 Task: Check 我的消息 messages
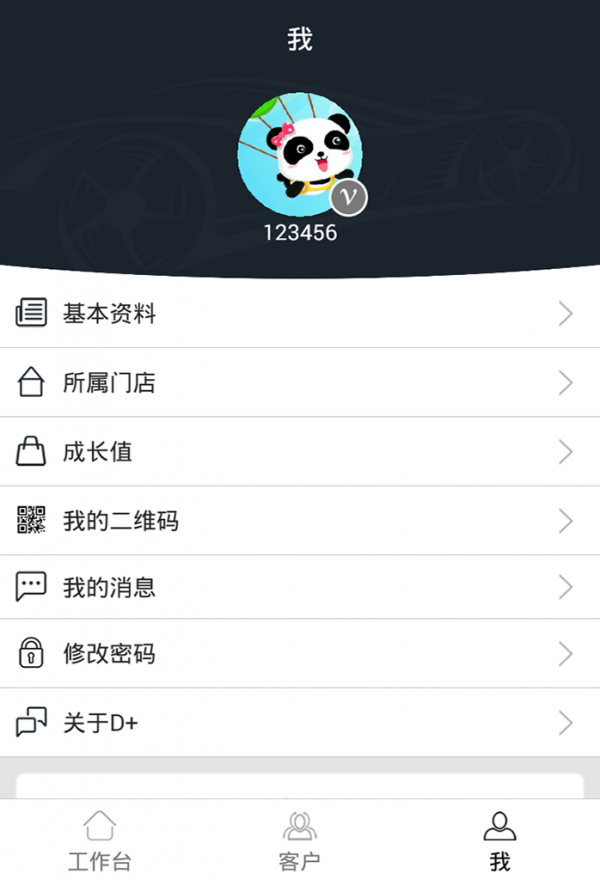pos(300,587)
